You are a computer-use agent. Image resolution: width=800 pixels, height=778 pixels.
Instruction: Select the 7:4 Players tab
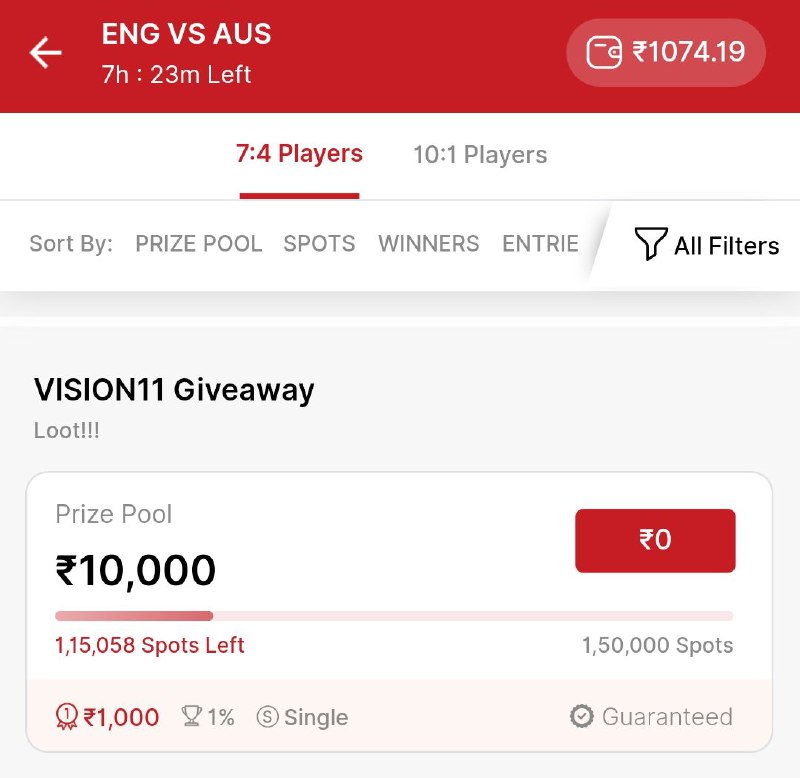pyautogui.click(x=299, y=155)
